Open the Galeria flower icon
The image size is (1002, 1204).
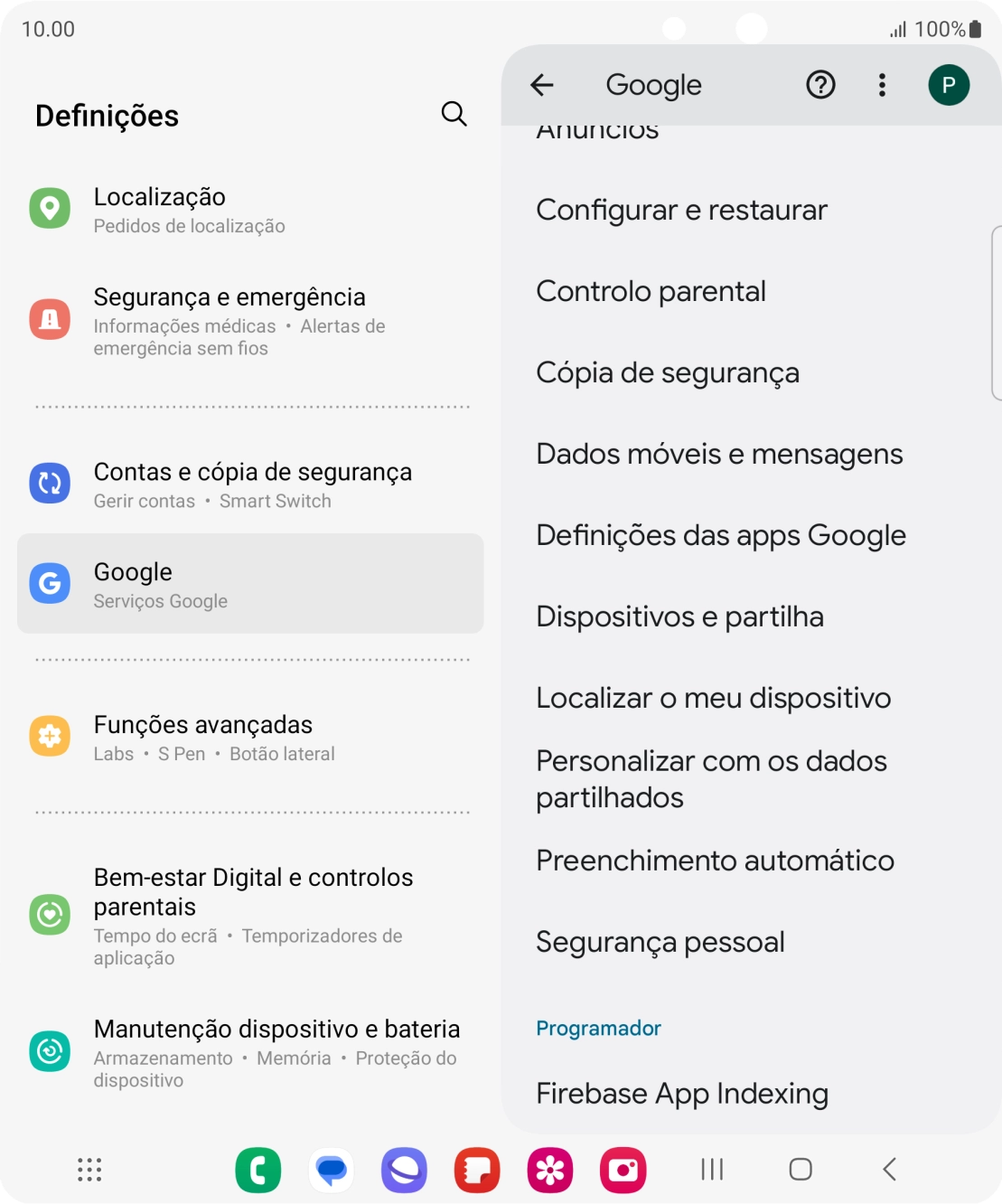tap(549, 1170)
